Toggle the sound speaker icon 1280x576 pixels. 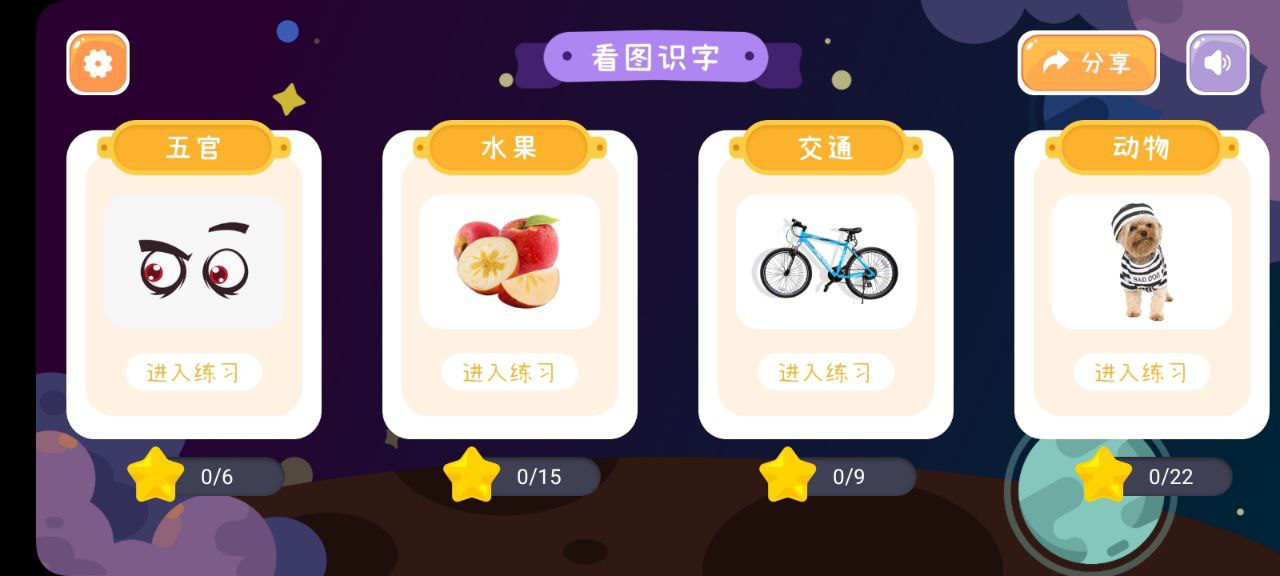click(1217, 63)
